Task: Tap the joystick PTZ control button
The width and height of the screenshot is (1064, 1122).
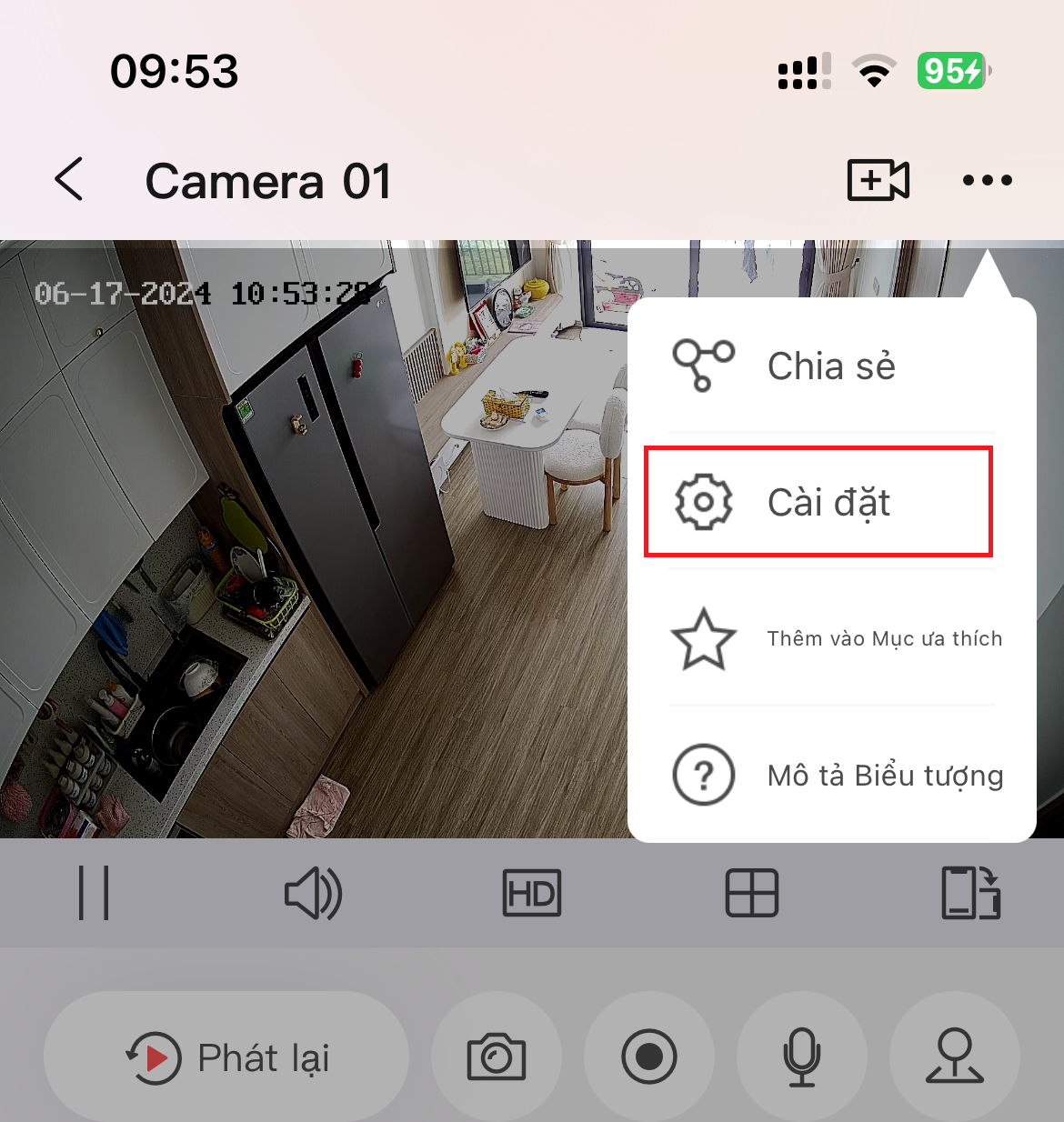Action: pos(954,1057)
